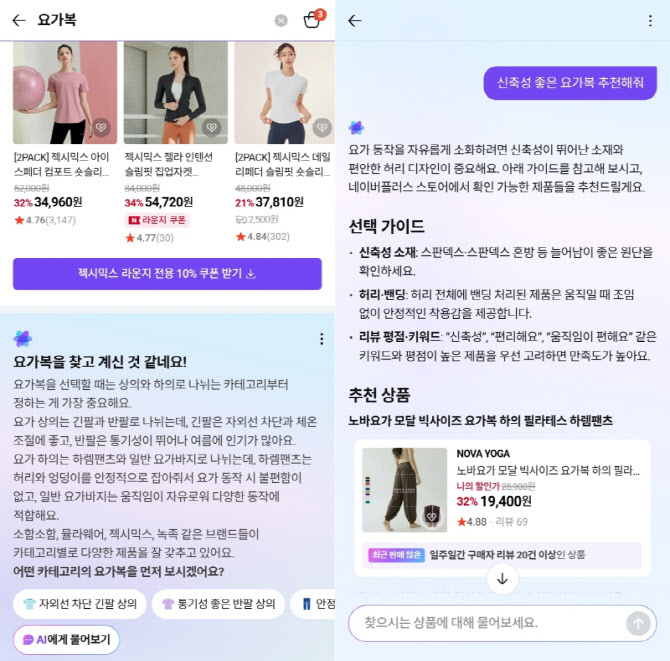Viewport: 670px width, 661px height.
Task: Select the 통기성 좋은 반팔 상의 chip
Action: tap(217, 604)
